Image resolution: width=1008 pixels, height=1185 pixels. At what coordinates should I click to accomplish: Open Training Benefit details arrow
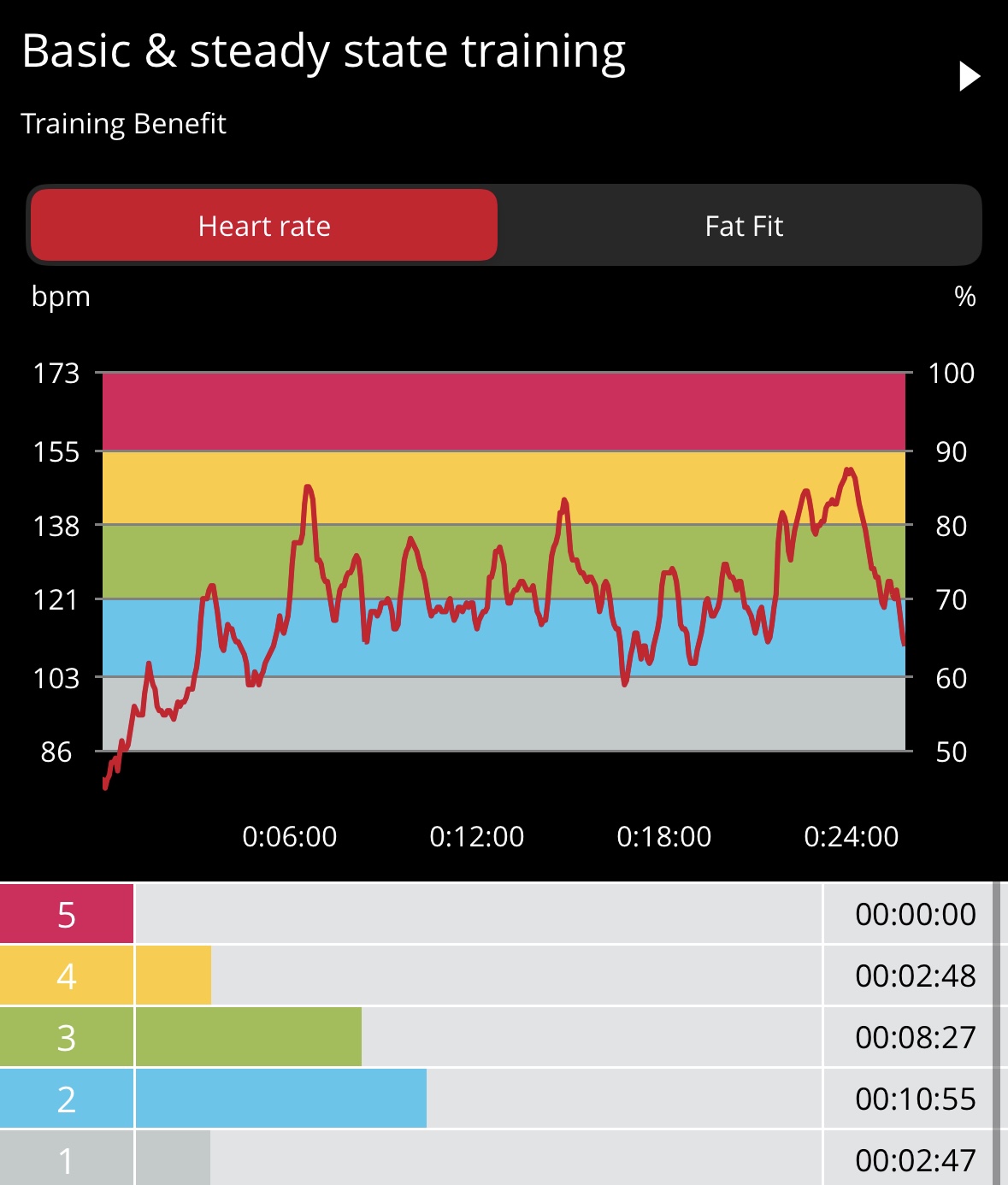[x=969, y=76]
